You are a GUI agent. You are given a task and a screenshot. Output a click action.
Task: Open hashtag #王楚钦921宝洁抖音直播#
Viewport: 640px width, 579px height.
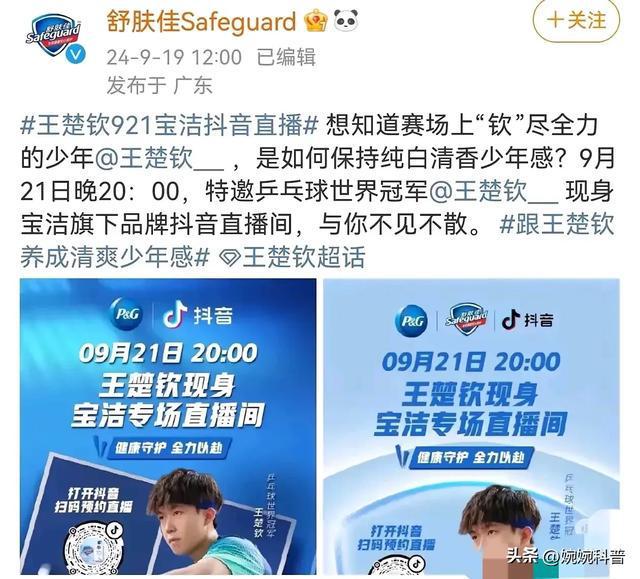point(169,126)
